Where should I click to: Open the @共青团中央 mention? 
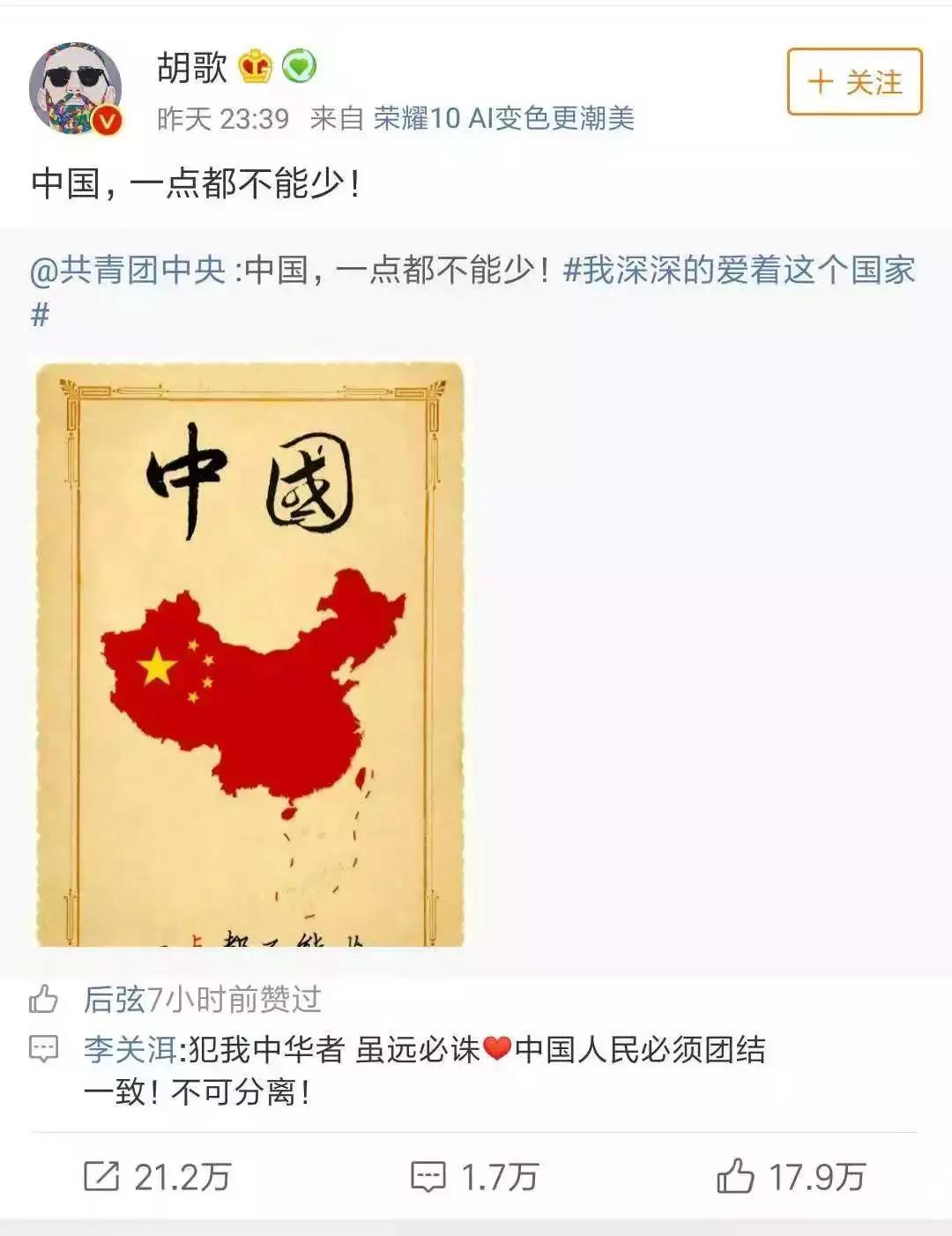[129, 271]
